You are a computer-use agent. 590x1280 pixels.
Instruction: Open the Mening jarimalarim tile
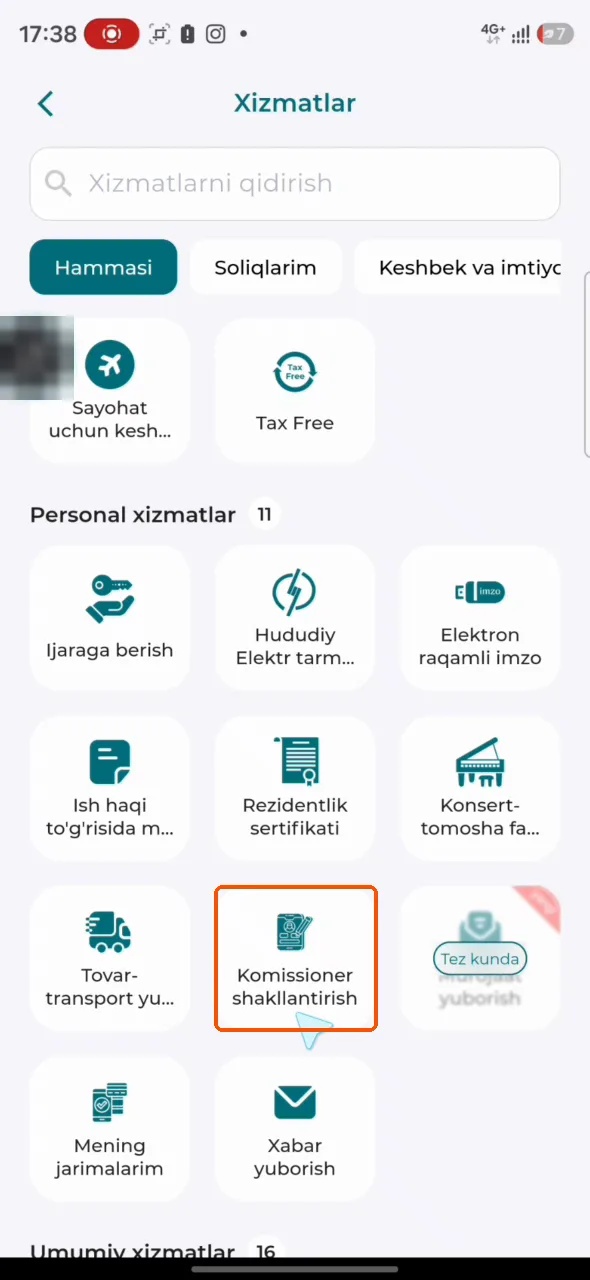click(x=110, y=1129)
